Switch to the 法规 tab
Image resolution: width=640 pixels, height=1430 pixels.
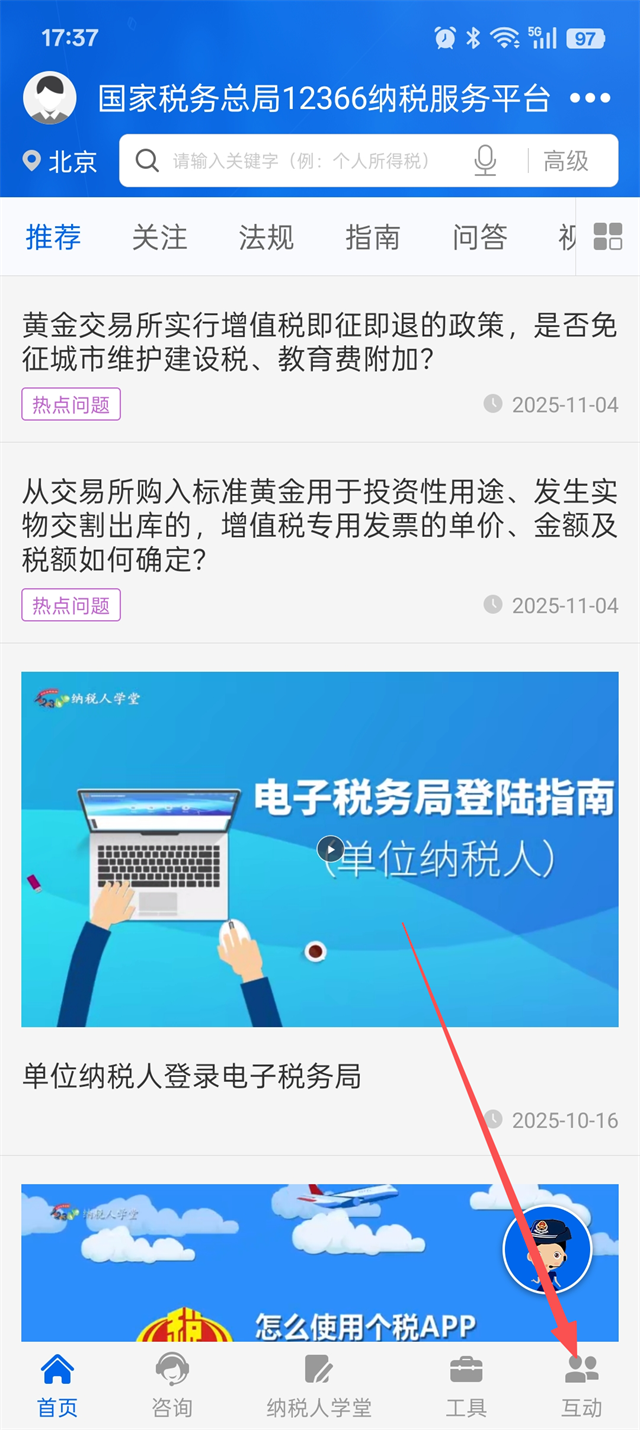click(x=266, y=237)
